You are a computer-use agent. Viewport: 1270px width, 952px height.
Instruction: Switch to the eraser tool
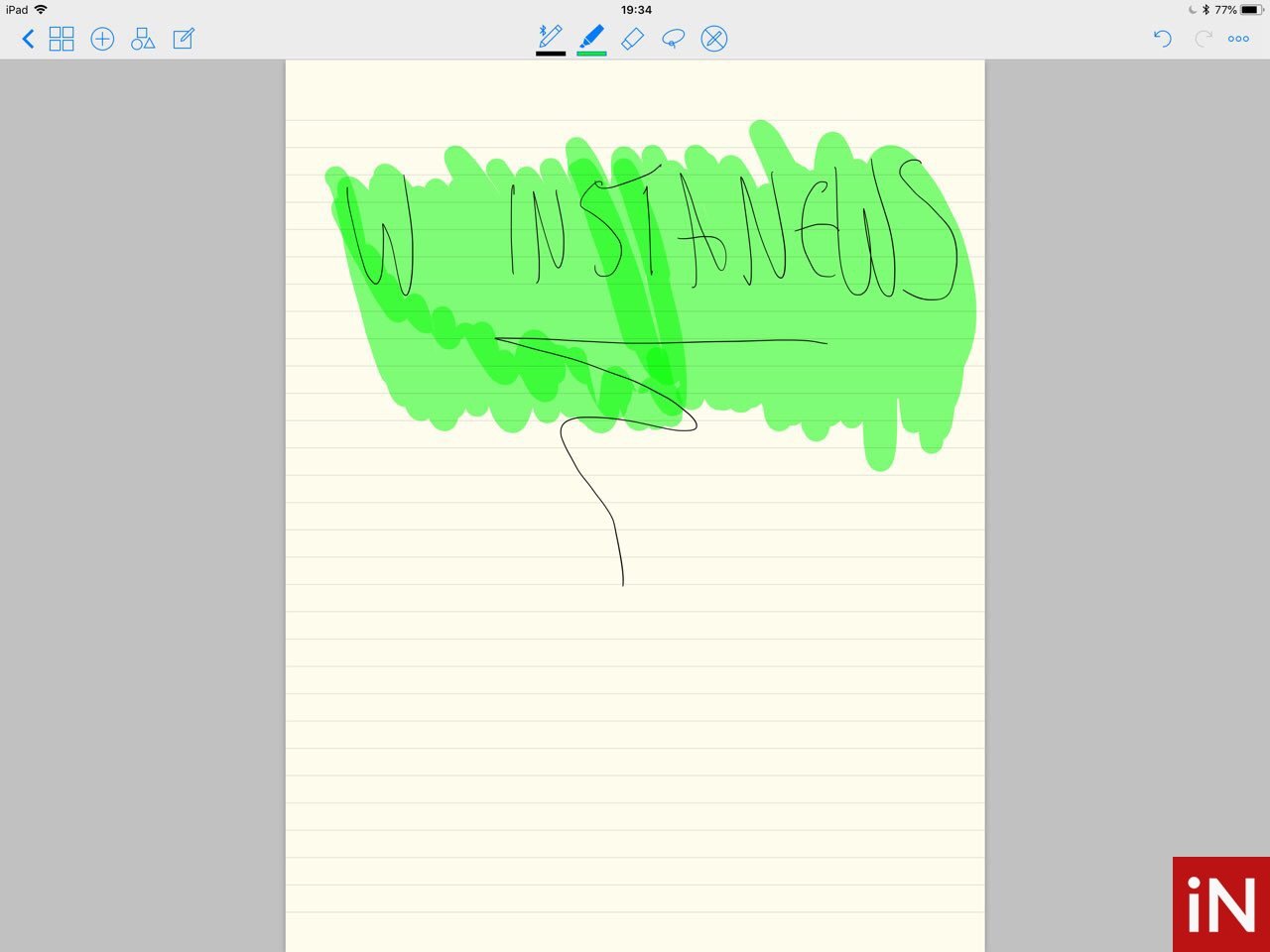(x=632, y=39)
